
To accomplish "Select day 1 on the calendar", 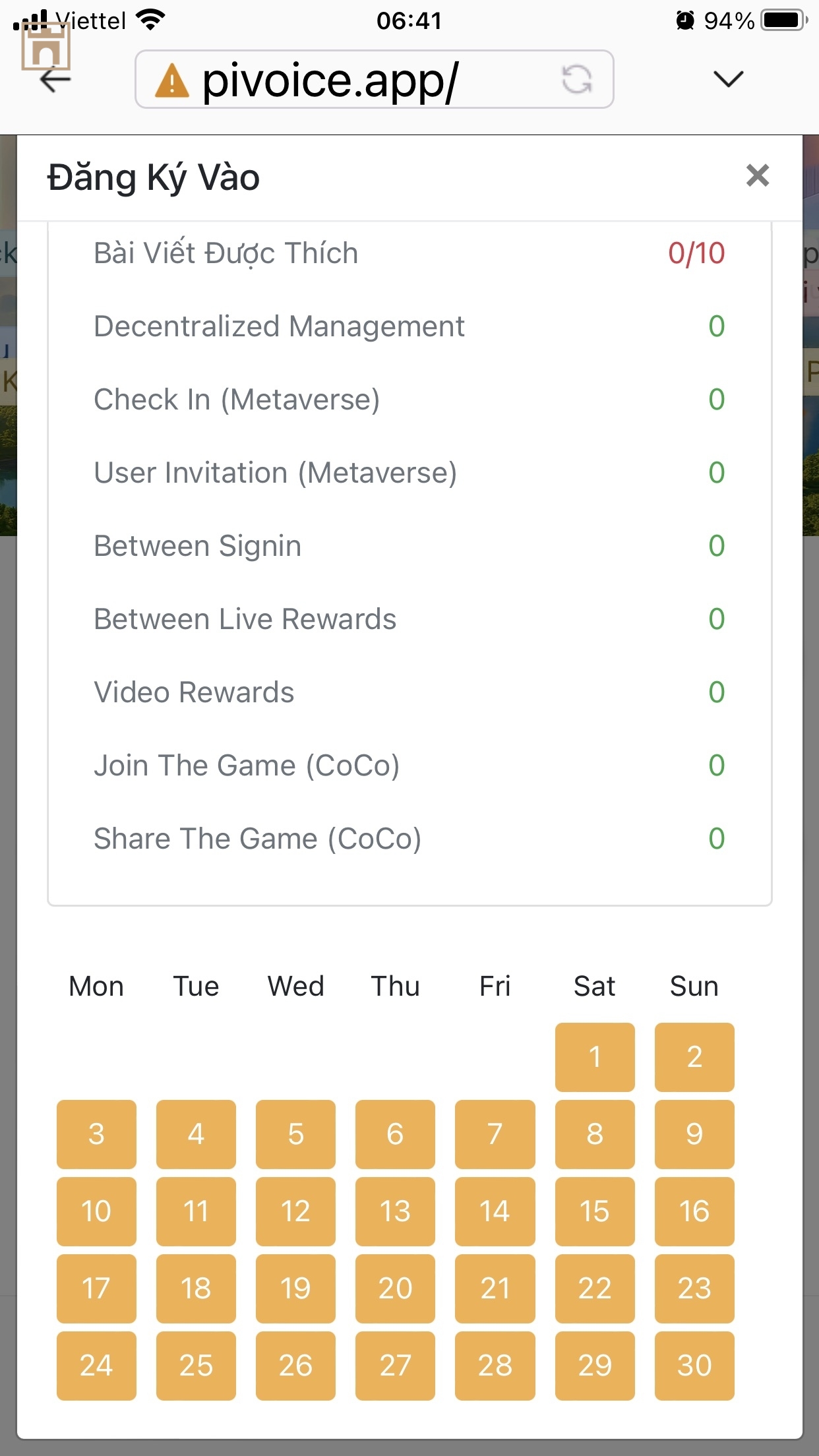I will pos(594,1057).
